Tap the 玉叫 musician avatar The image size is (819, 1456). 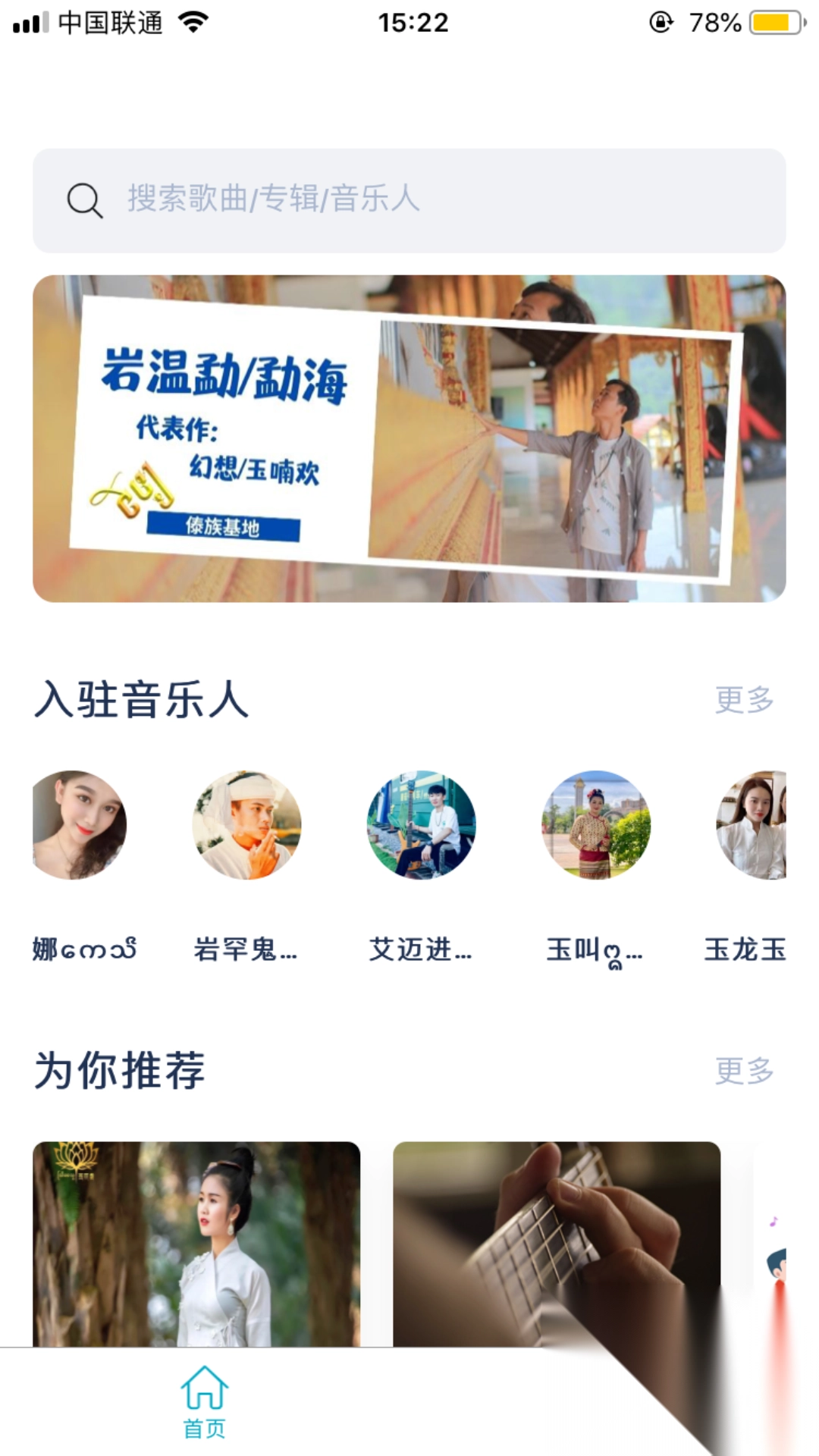(595, 827)
